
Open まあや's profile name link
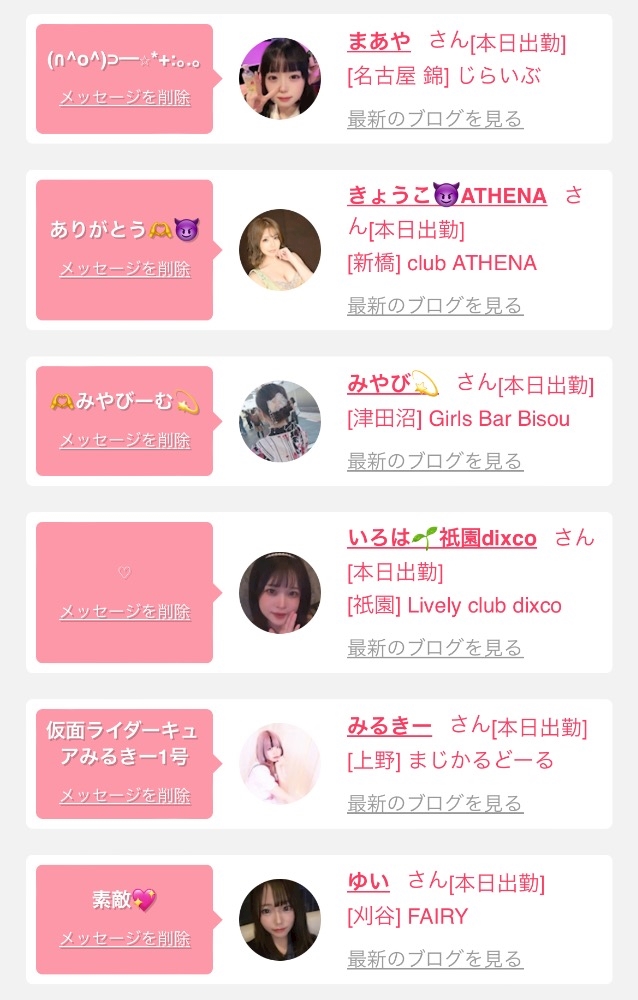(379, 41)
